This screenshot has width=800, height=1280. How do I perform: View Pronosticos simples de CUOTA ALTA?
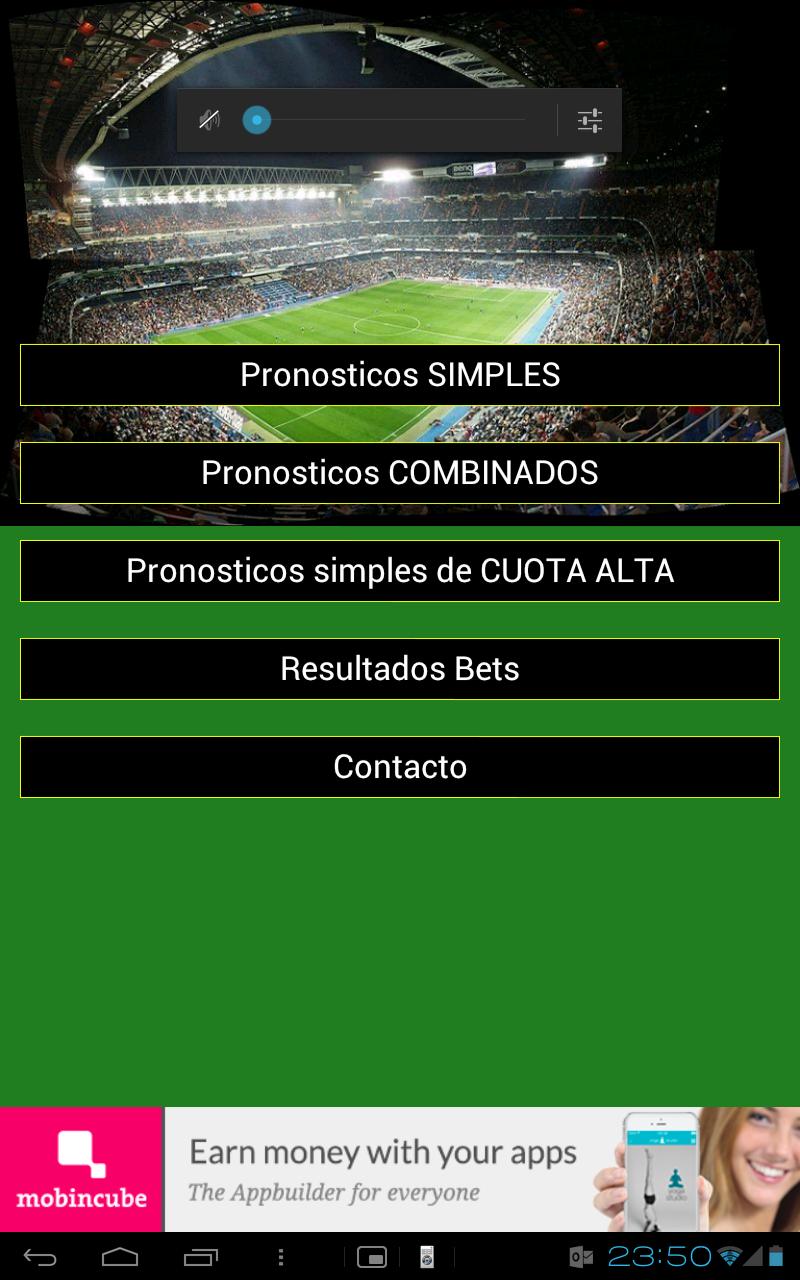click(x=400, y=571)
